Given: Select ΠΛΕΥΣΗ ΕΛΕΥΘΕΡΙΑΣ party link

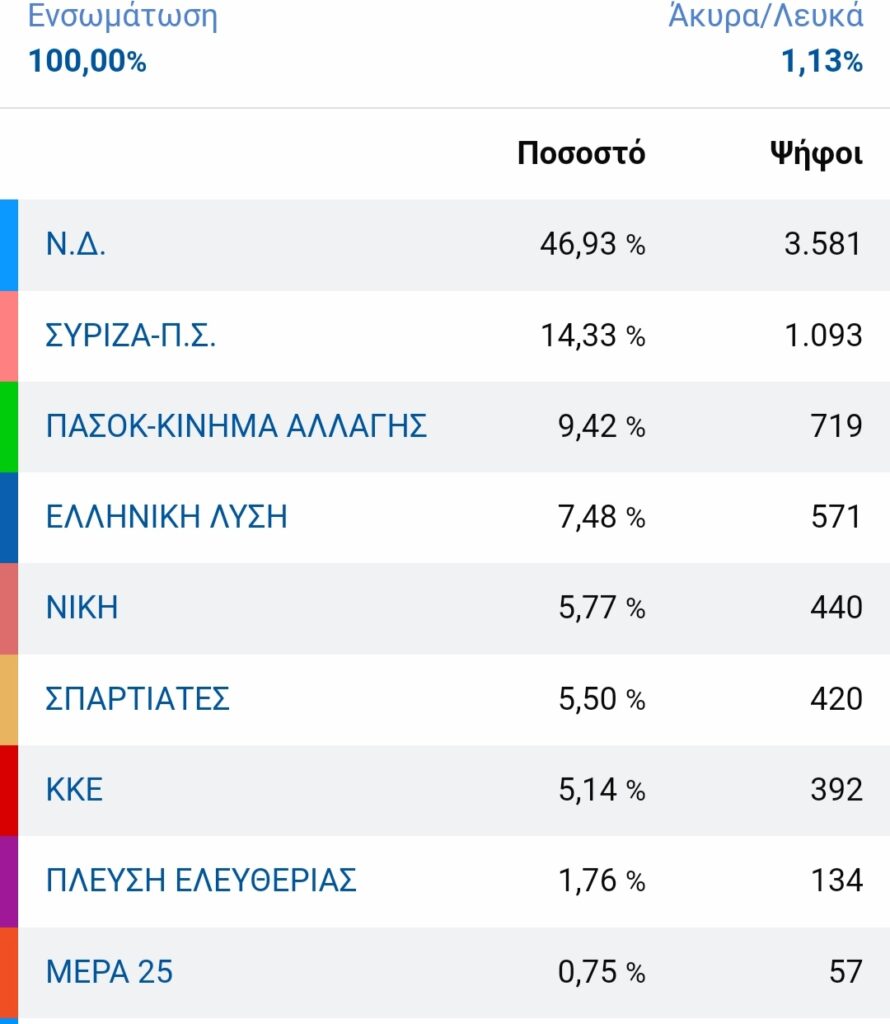Looking at the screenshot, I should 201,880.
